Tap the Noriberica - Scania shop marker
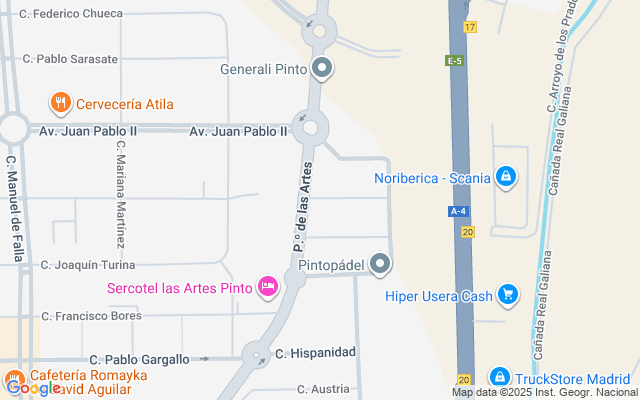The height and width of the screenshot is (400, 640). click(507, 177)
